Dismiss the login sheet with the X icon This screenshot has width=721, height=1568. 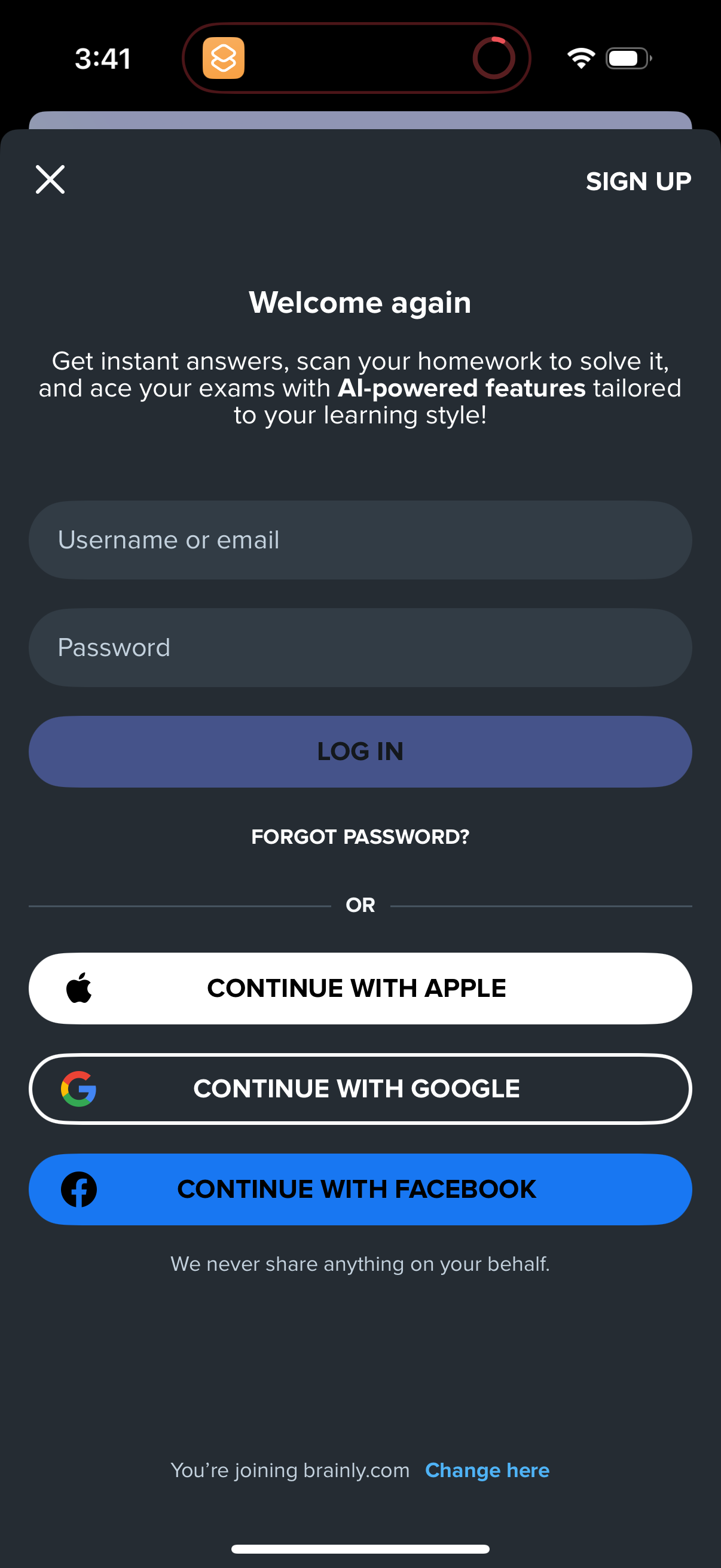click(x=50, y=179)
